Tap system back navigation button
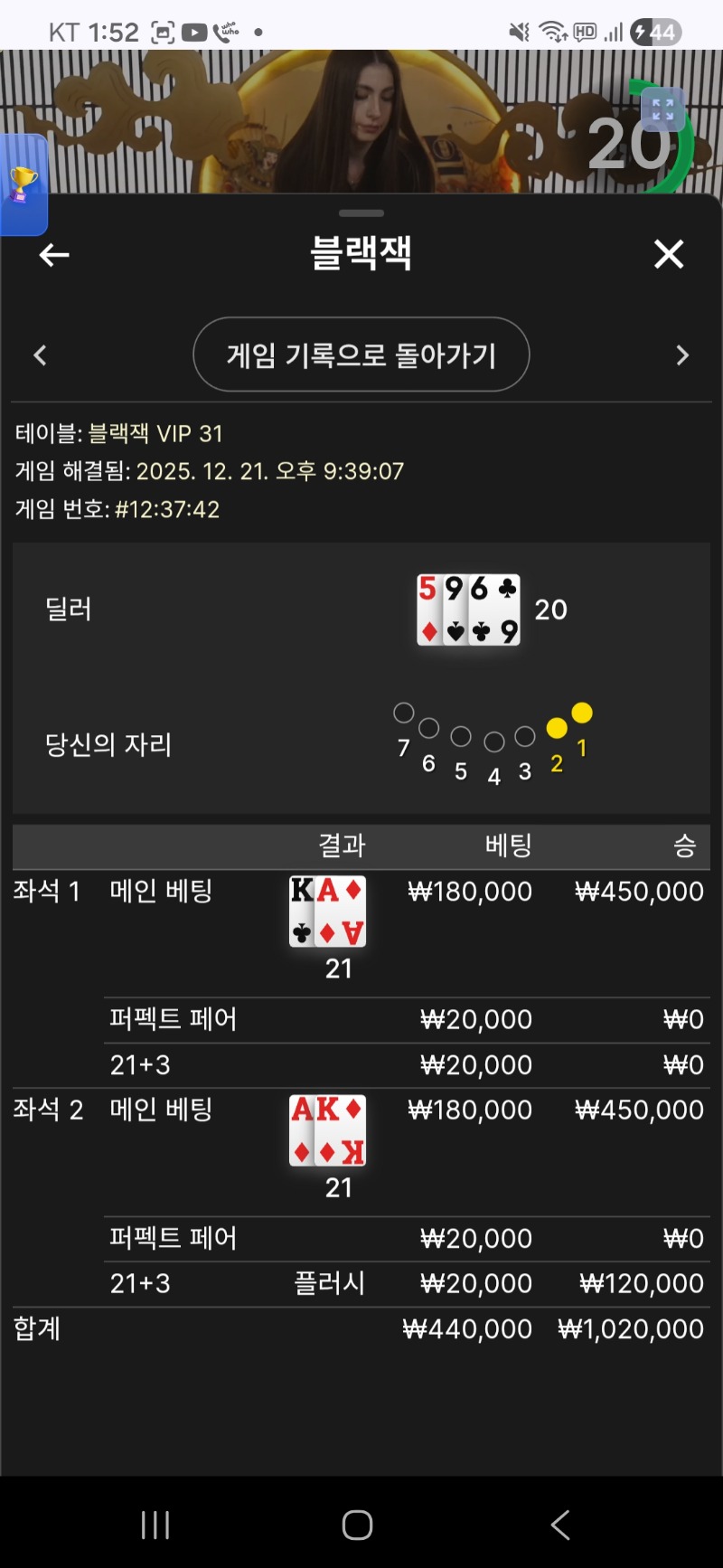Image resolution: width=723 pixels, height=1568 pixels. point(560,1525)
